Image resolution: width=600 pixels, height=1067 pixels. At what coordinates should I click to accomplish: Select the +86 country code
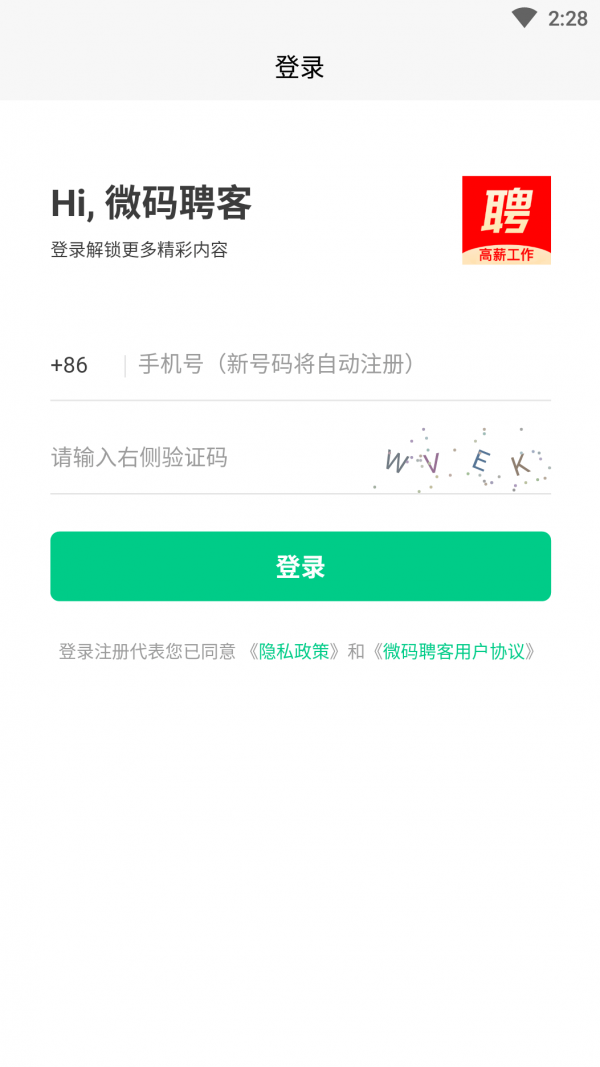click(x=70, y=365)
